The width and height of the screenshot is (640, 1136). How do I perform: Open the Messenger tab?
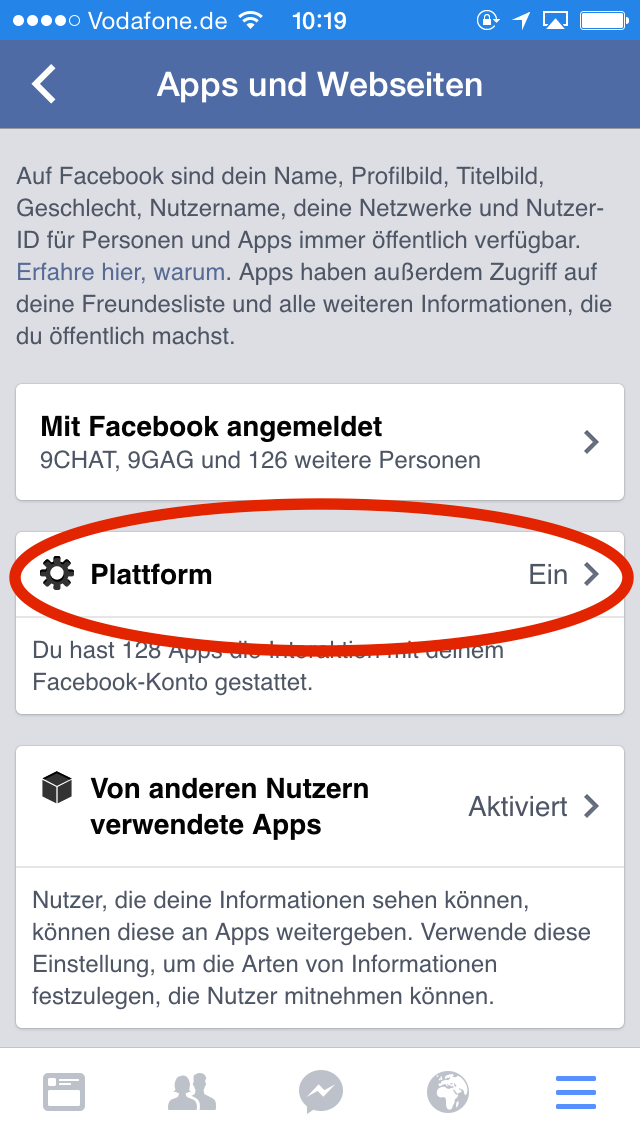click(x=320, y=1092)
